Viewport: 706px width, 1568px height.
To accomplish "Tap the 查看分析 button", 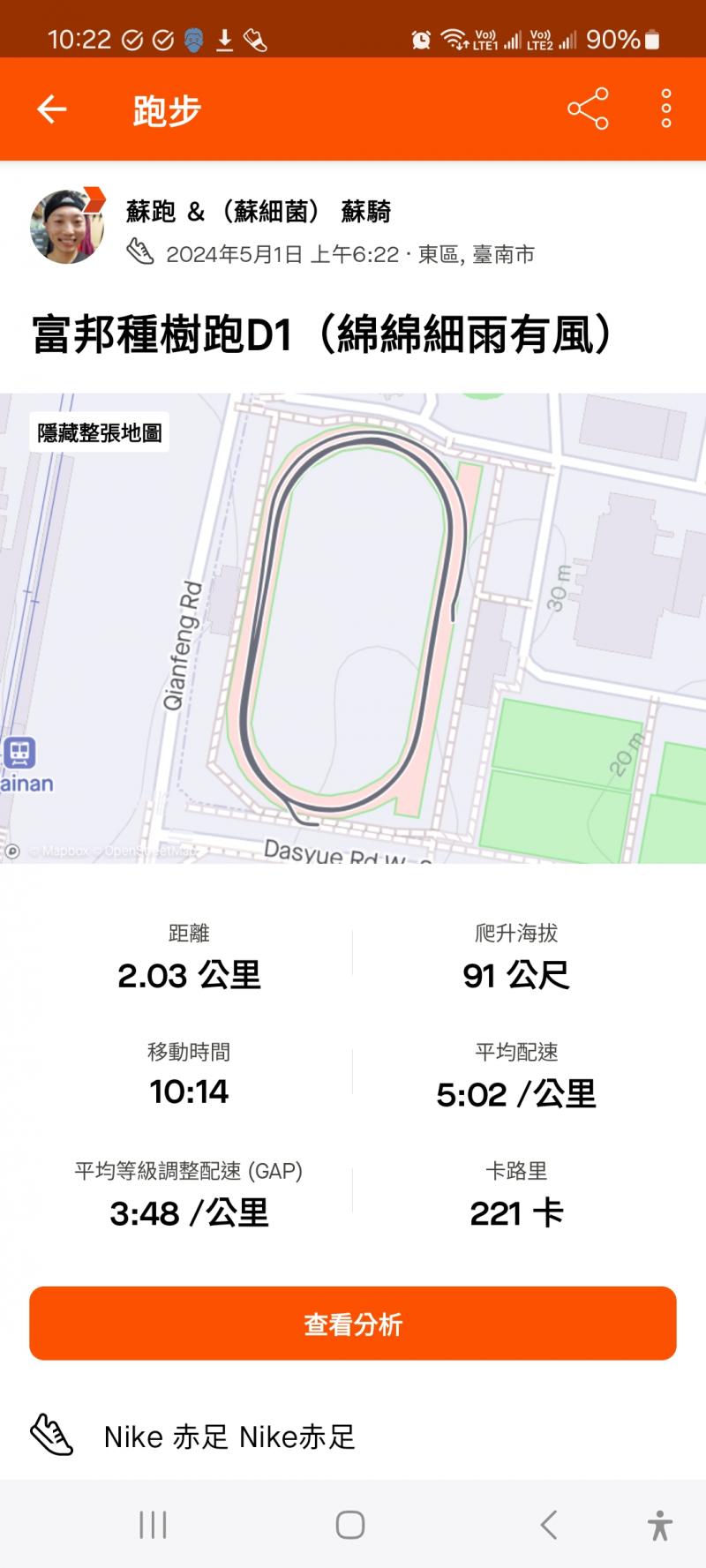I will coord(353,1324).
